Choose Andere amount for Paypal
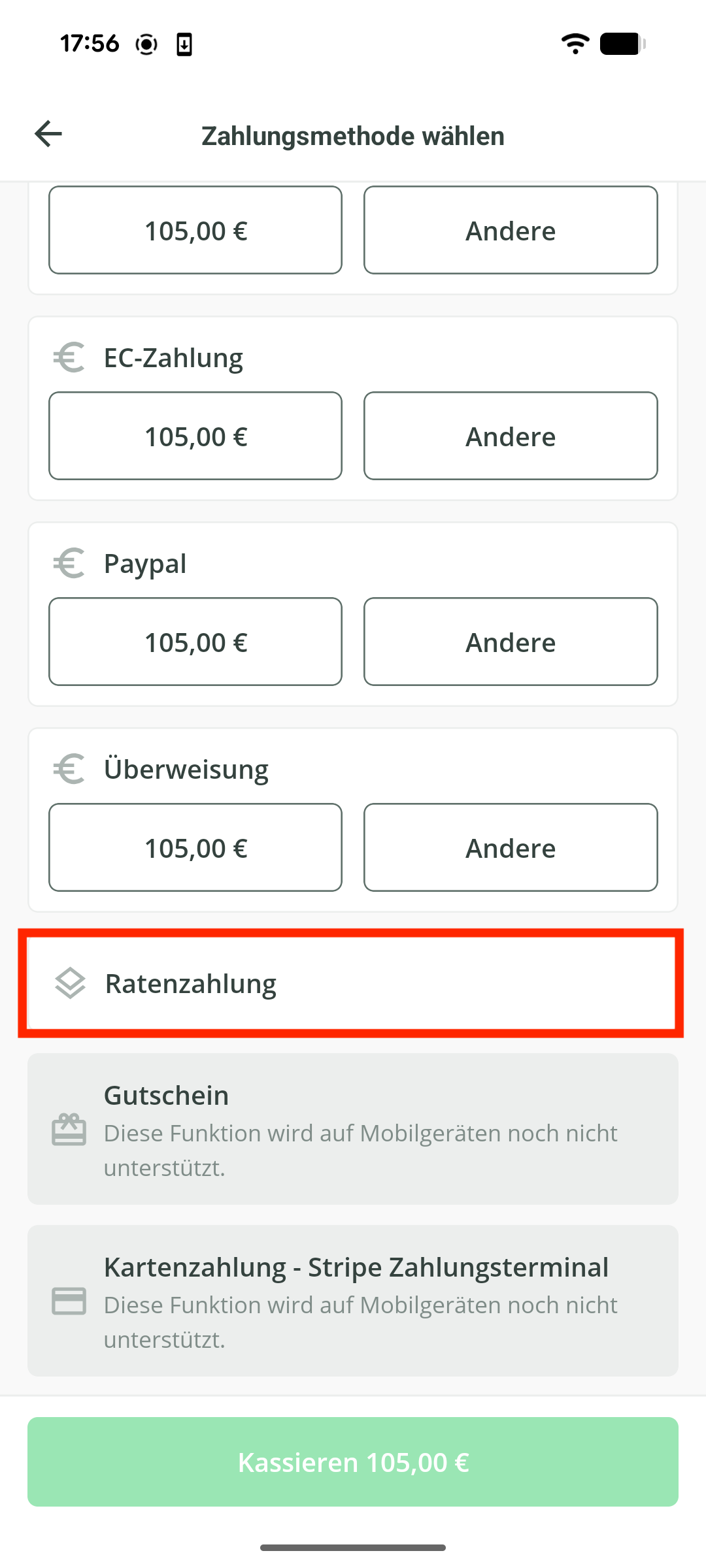Viewport: 706px width, 1568px height. [511, 642]
